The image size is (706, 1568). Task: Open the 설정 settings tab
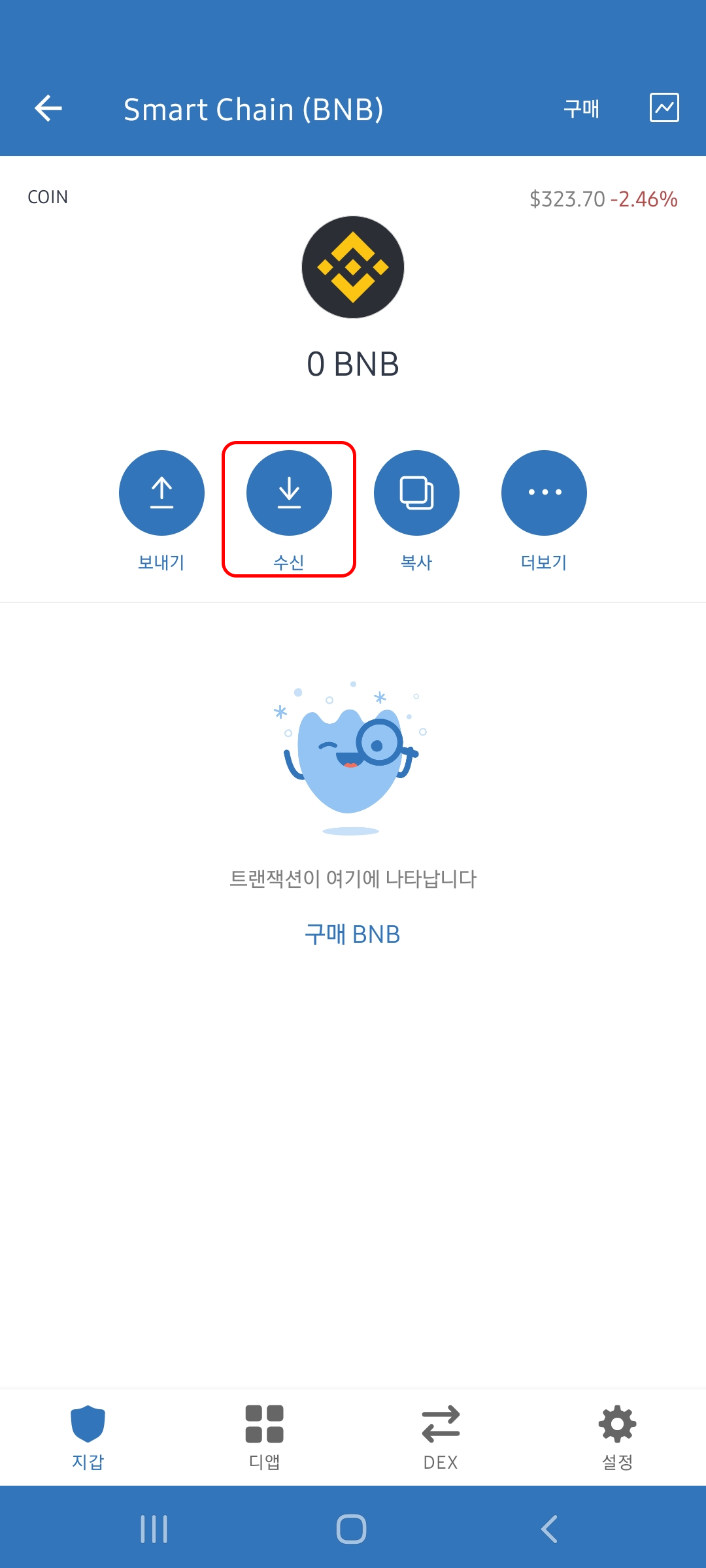coord(618,1437)
